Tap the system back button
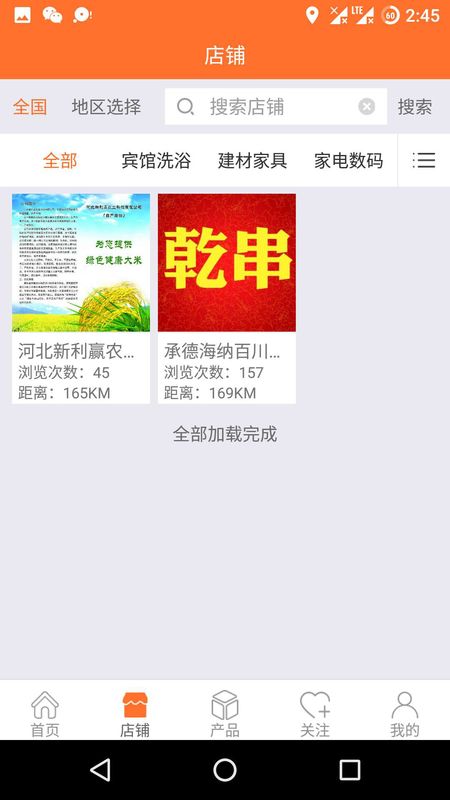Image resolution: width=450 pixels, height=800 pixels. [100, 769]
